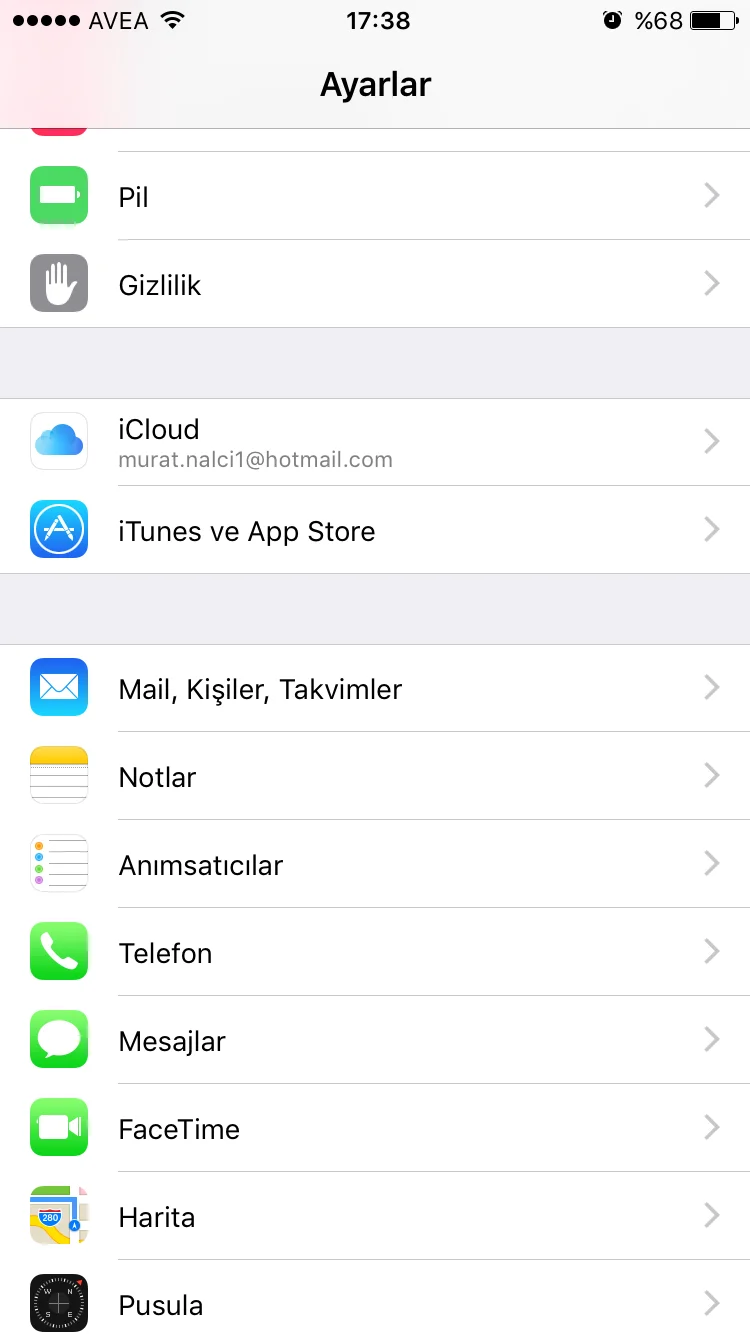Image resolution: width=750 pixels, height=1334 pixels.
Task: Open Gizlilik privacy settings
Action: point(375,284)
